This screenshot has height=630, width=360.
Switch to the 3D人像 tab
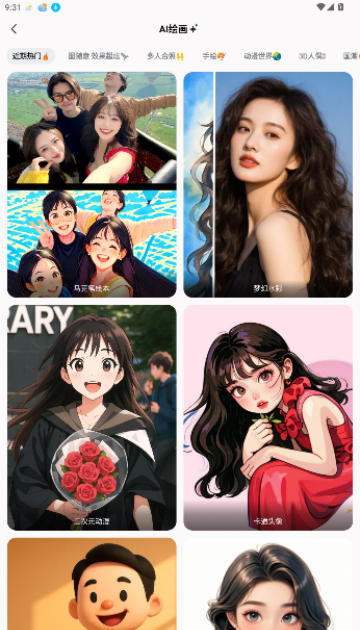[x=312, y=56]
